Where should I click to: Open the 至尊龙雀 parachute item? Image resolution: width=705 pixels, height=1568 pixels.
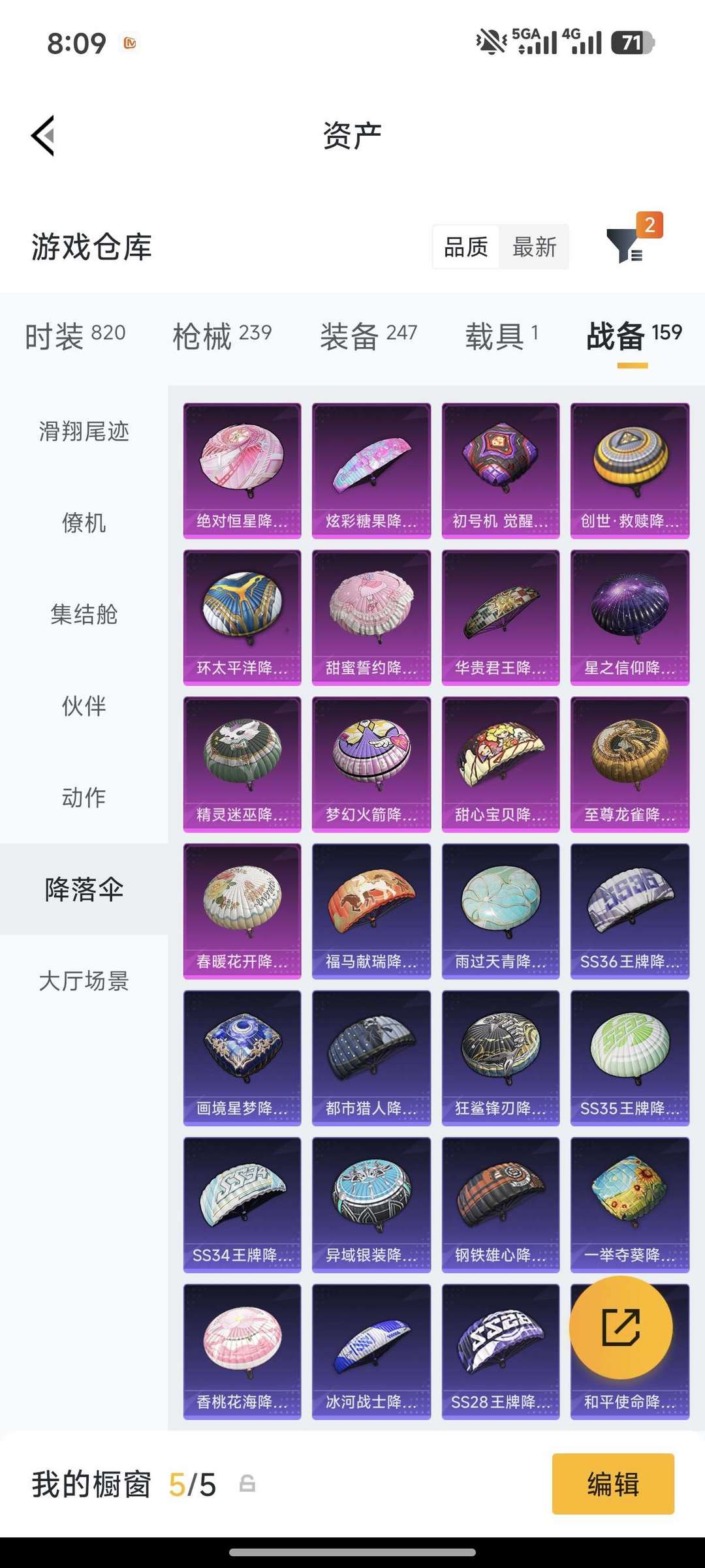(629, 763)
